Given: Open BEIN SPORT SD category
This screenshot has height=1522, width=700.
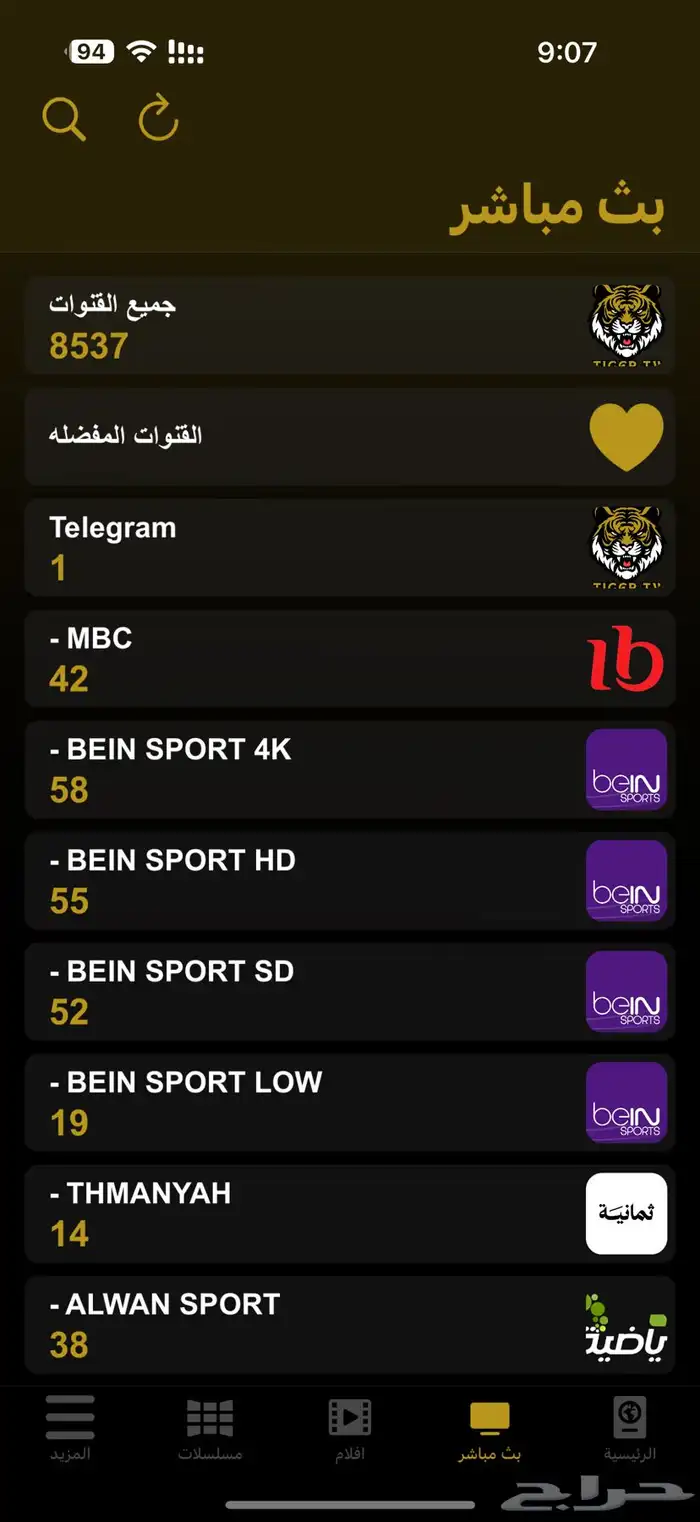Looking at the screenshot, I should click(x=349, y=992).
